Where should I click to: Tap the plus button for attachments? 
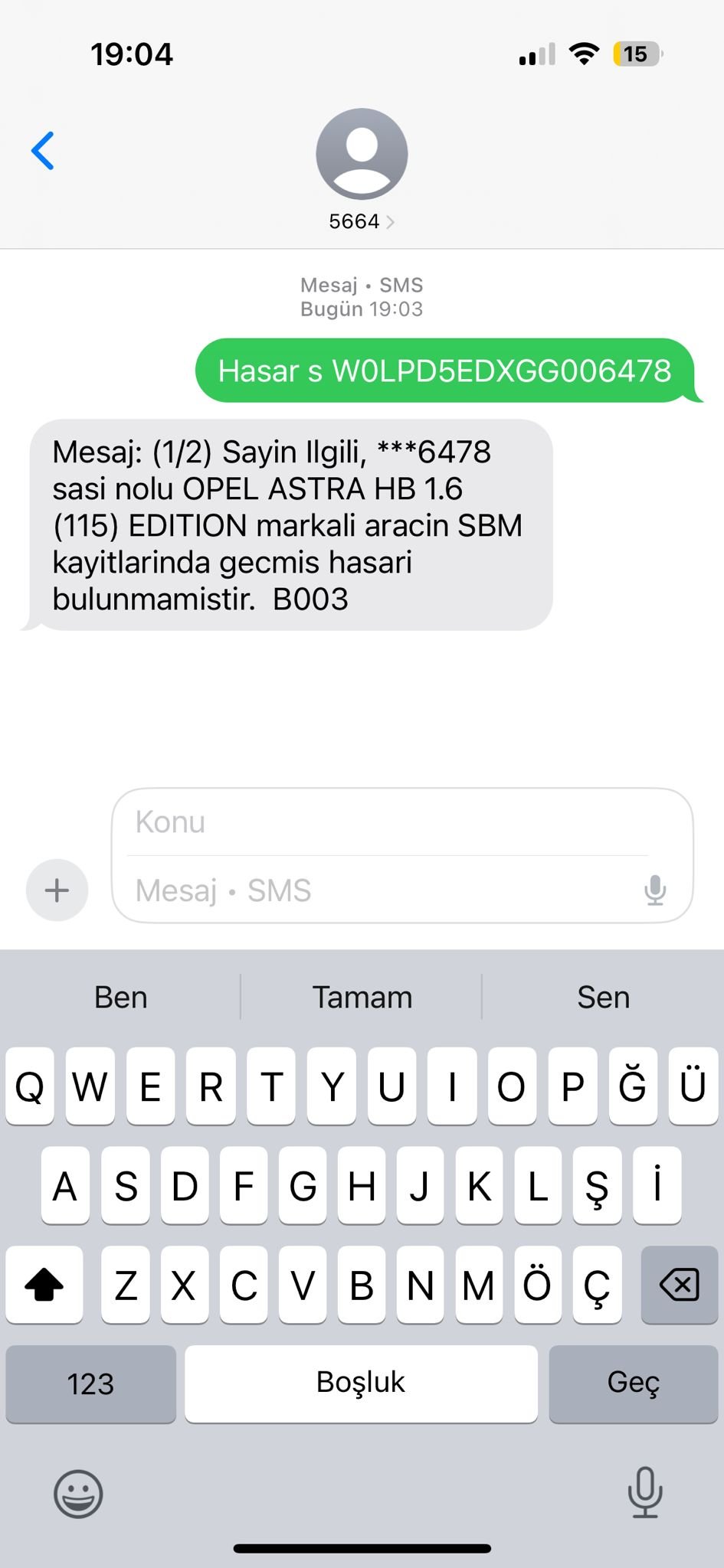coord(57,890)
